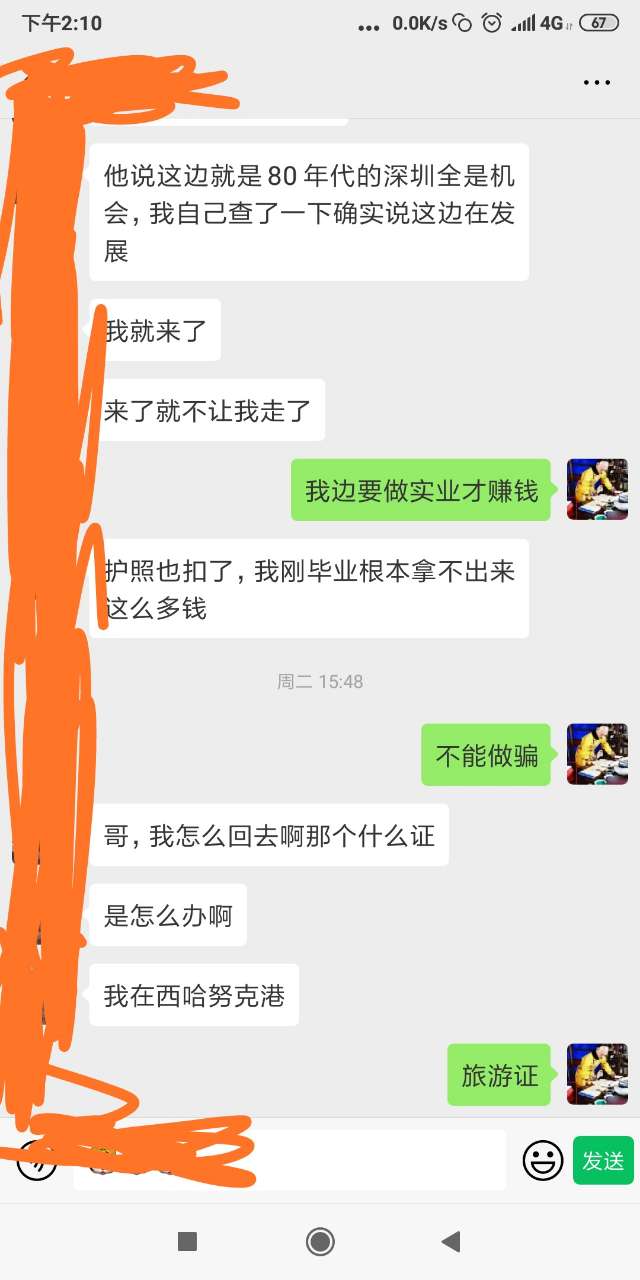The width and height of the screenshot is (640, 1280).
Task: Go to home via the system home button
Action: [x=320, y=1242]
